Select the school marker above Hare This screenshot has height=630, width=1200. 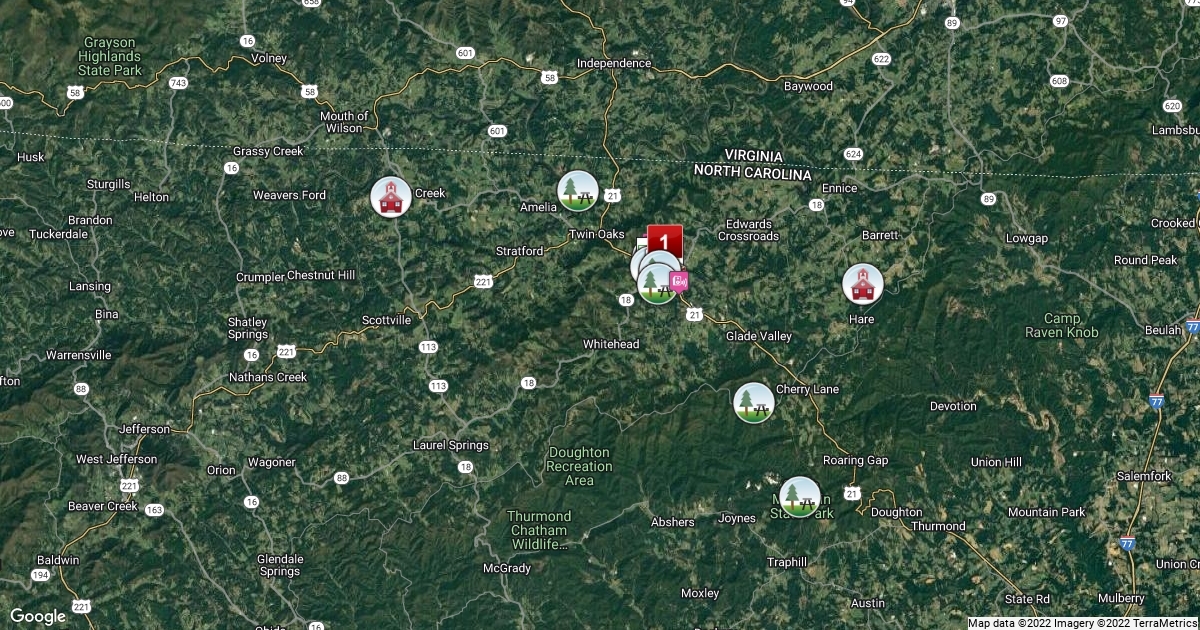click(x=863, y=284)
